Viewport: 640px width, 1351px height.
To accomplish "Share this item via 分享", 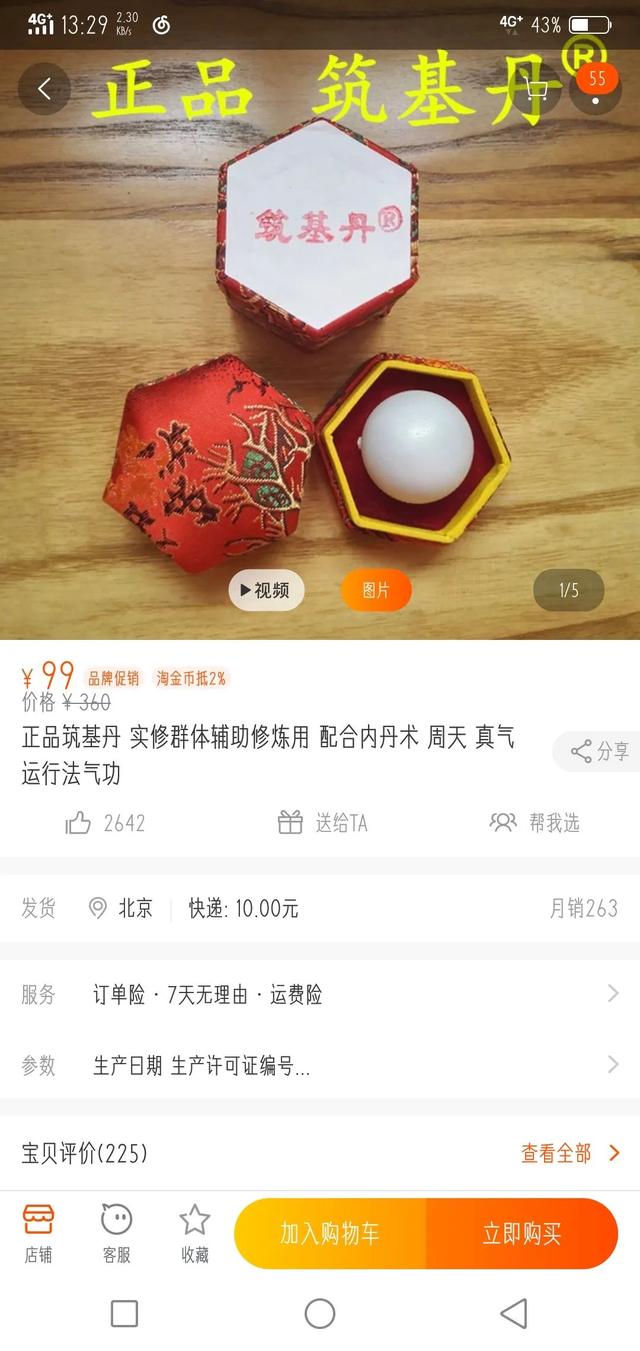I will (599, 752).
